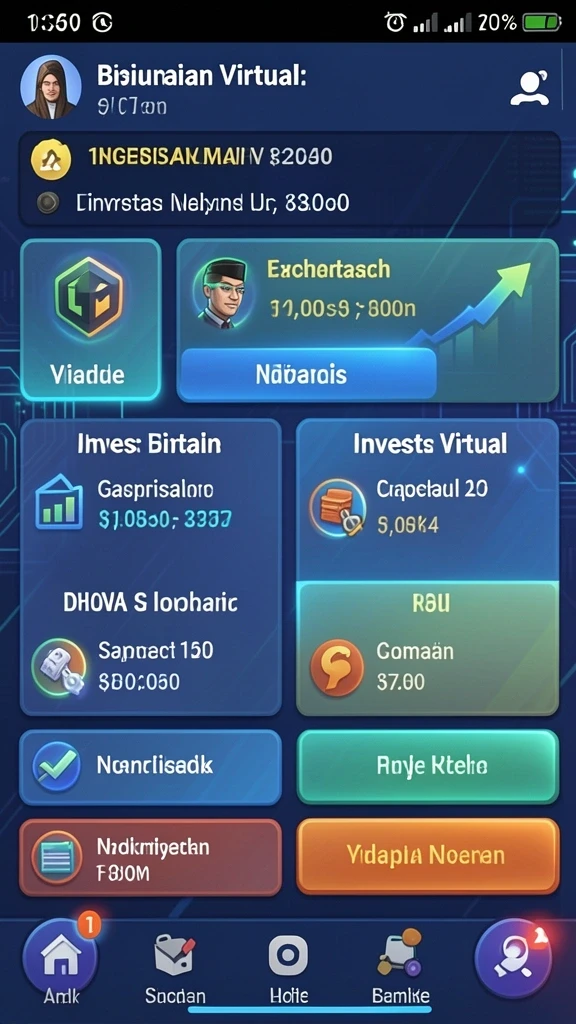Viewport: 576px width, 1024px height.
Task: Tap the Royje Ktelie button
Action: (428, 766)
